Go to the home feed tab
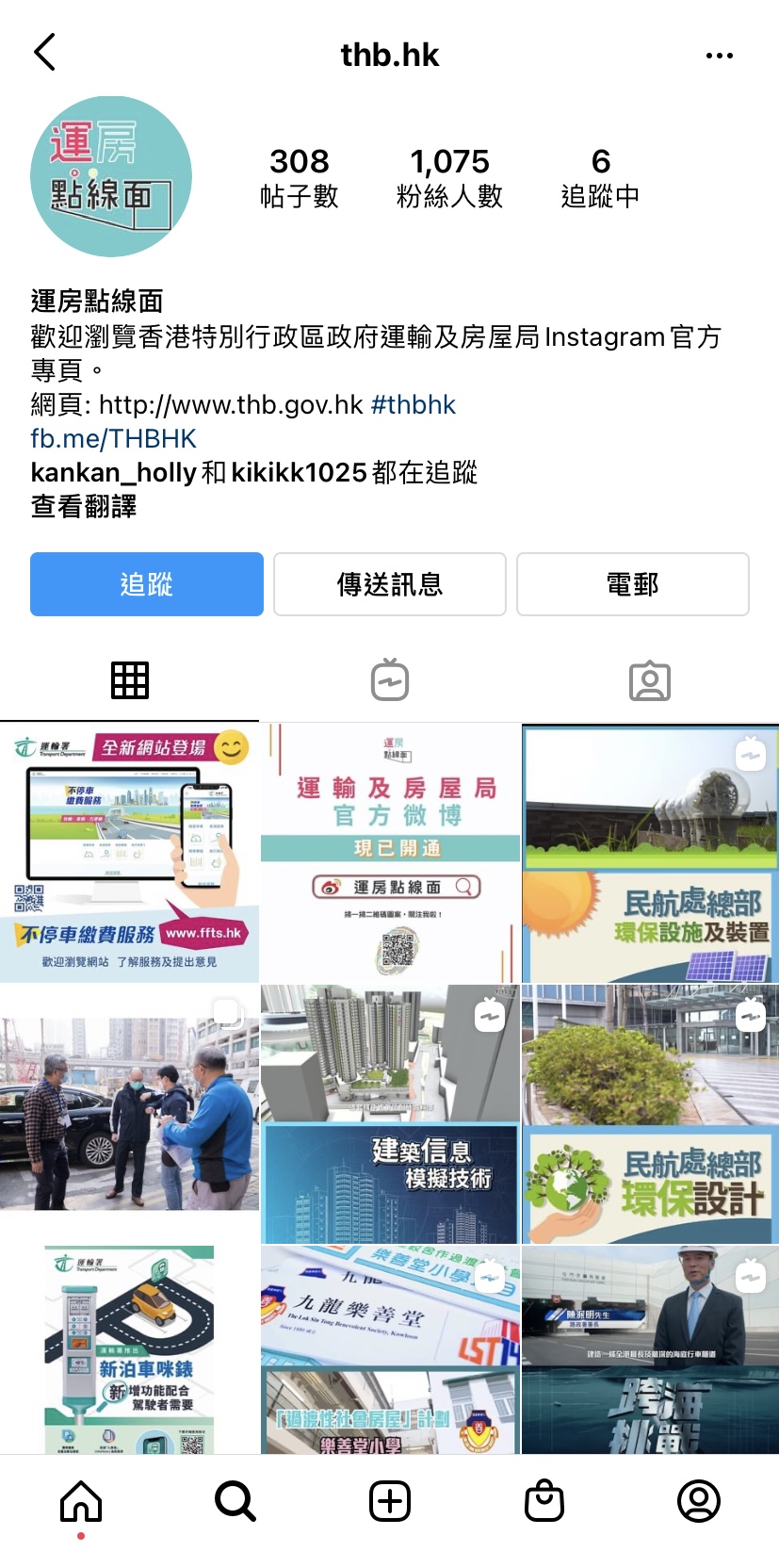The width and height of the screenshot is (779, 1568). [x=81, y=1500]
